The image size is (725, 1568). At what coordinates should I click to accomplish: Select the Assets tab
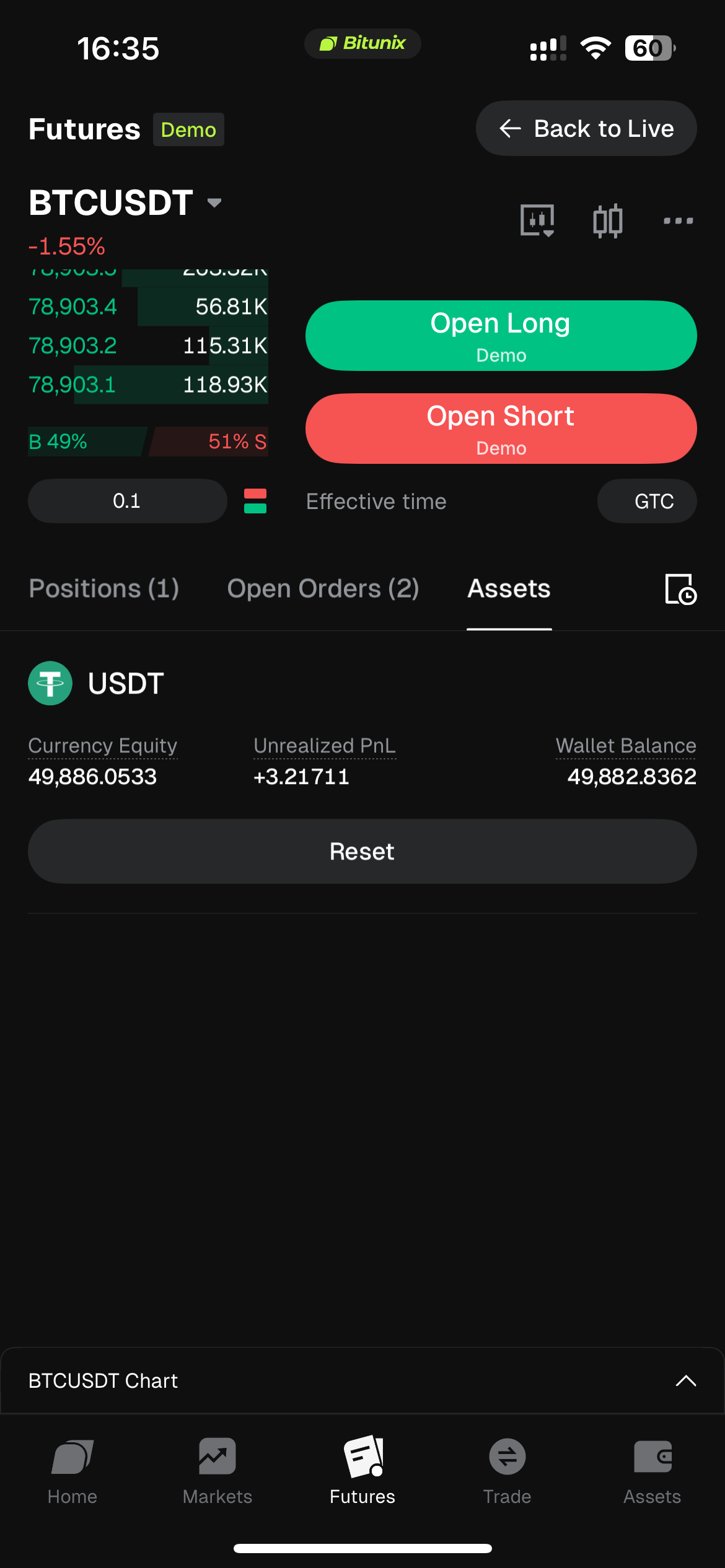[509, 588]
